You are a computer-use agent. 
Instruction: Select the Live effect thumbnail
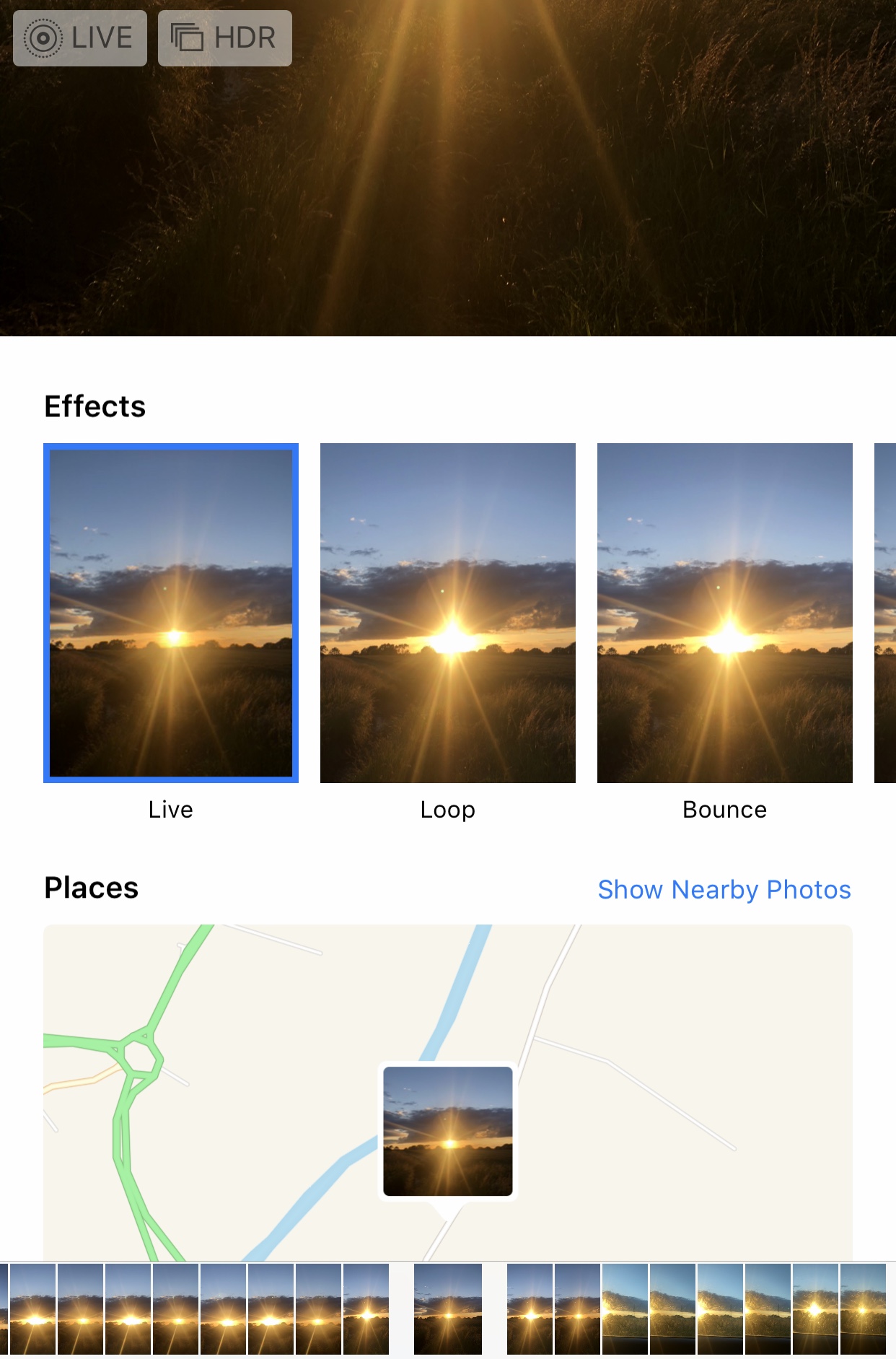(x=171, y=613)
